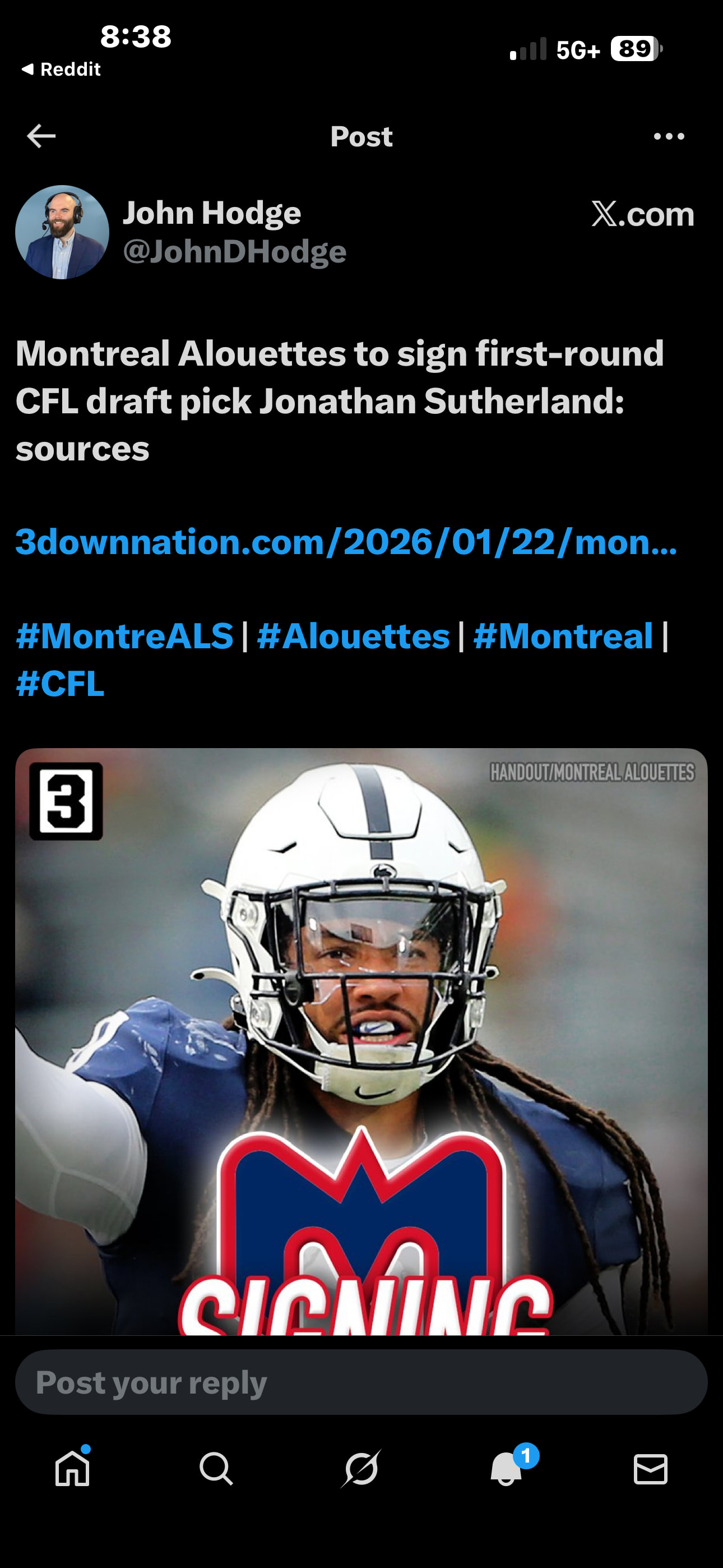
Task: Open the post's overflow menu
Action: click(x=668, y=136)
